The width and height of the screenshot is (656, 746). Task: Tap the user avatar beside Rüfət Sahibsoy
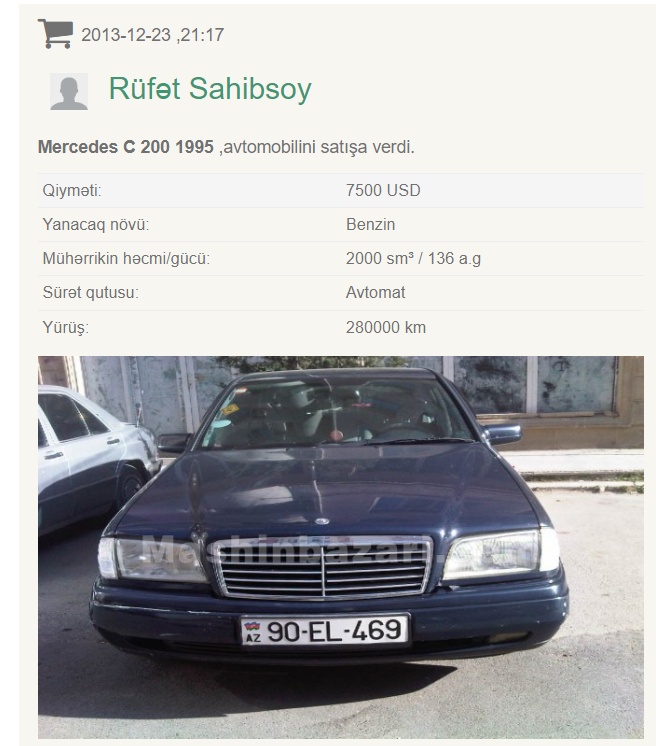click(69, 91)
